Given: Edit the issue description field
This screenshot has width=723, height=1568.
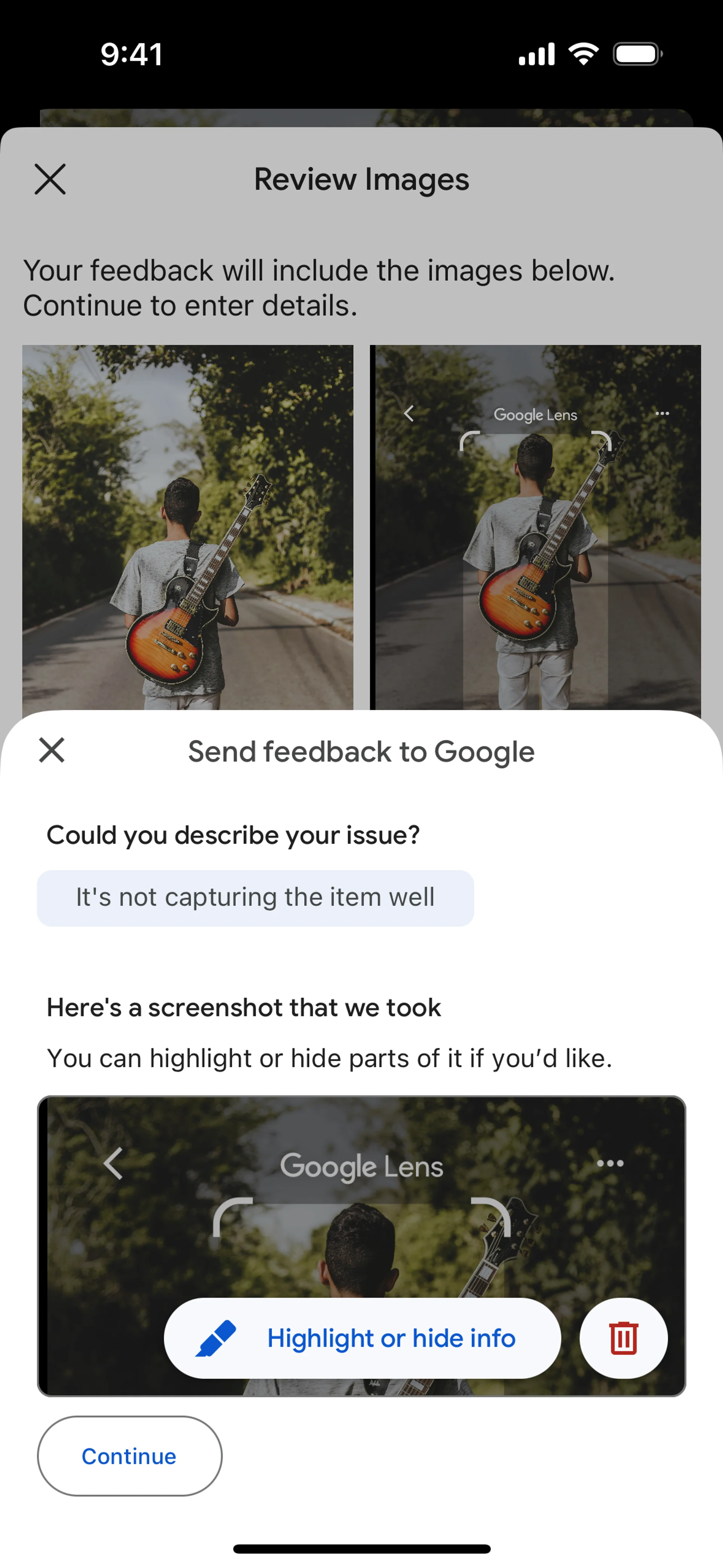Looking at the screenshot, I should pos(255,898).
